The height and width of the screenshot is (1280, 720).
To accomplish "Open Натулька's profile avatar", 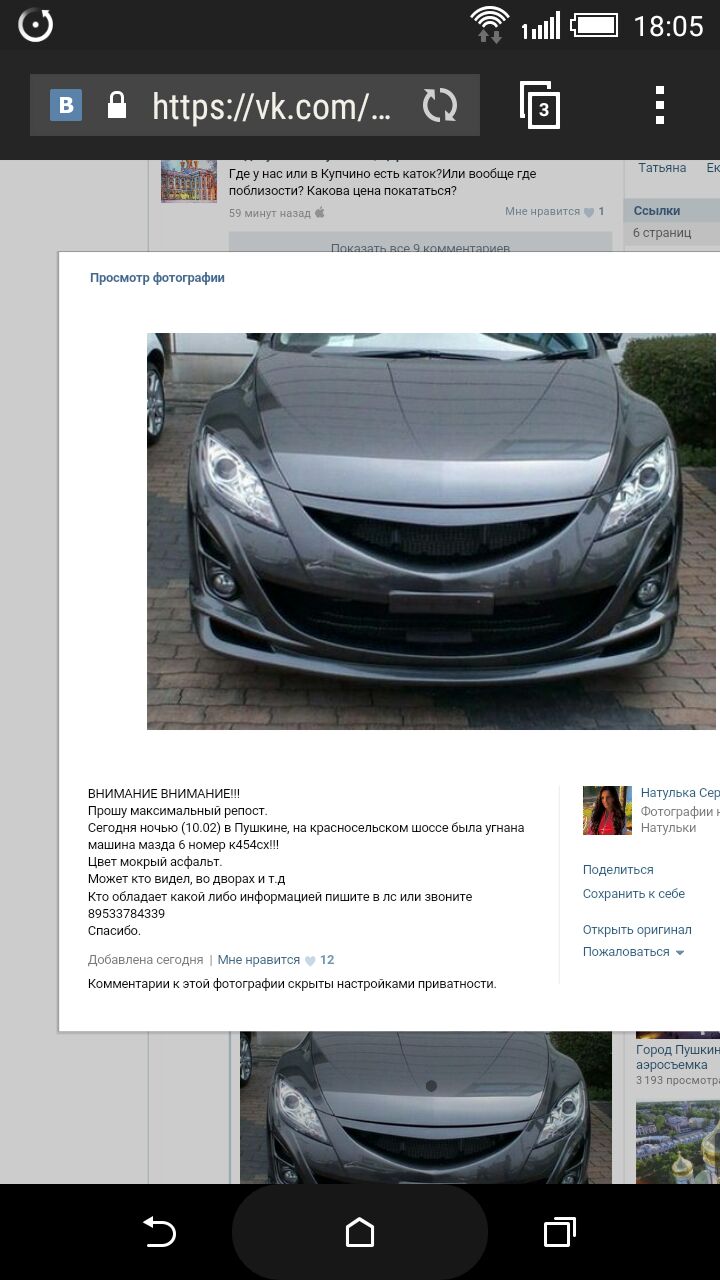I will [x=607, y=810].
